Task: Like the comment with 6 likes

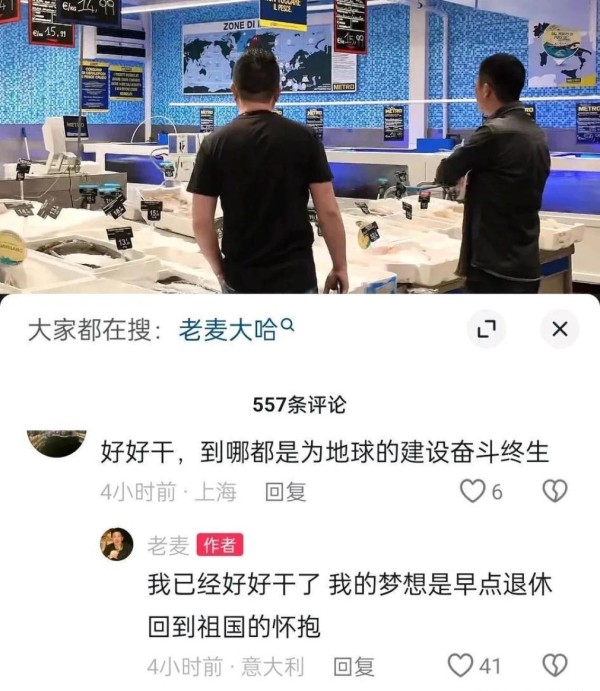Action: tap(472, 491)
